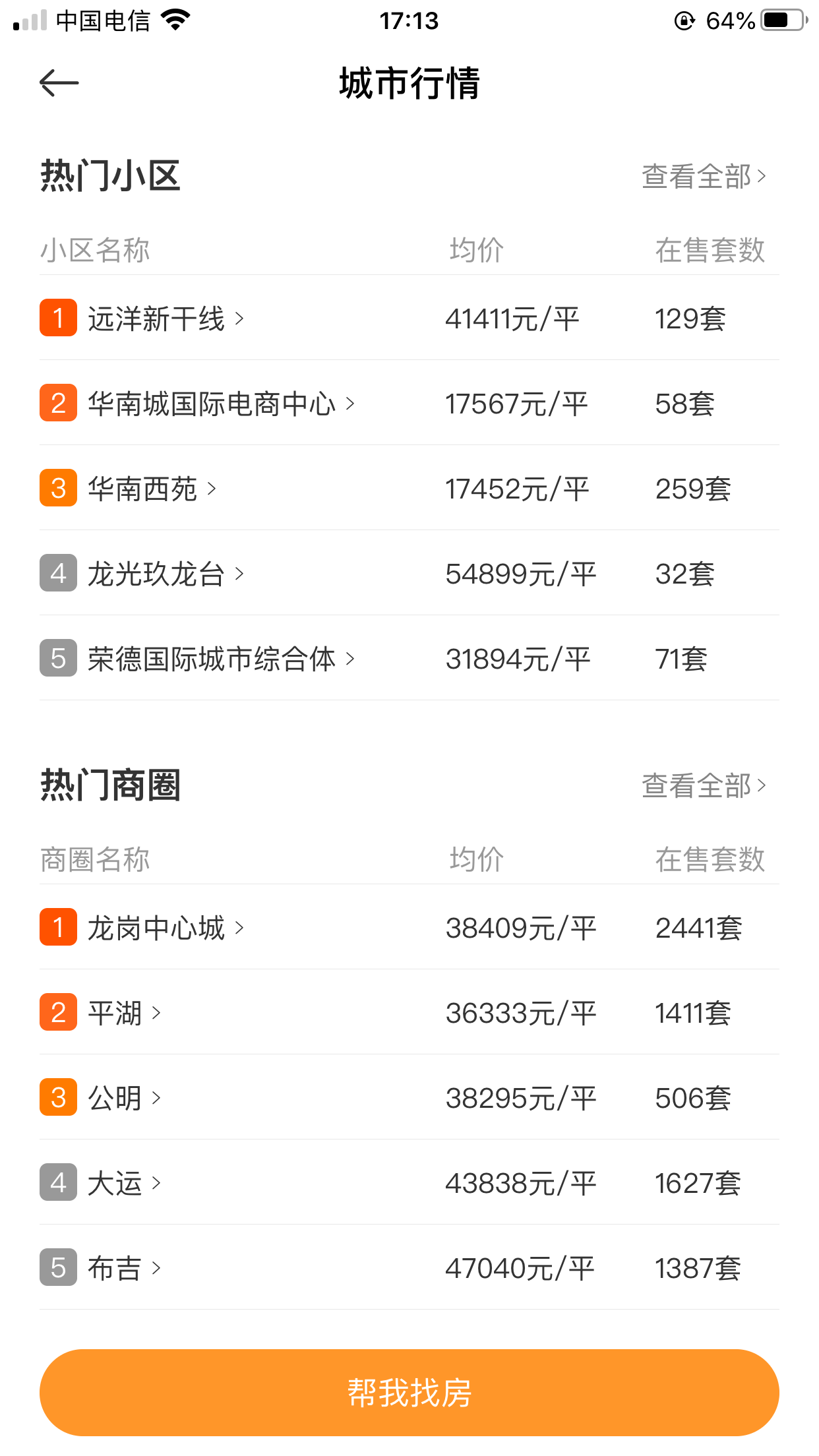
Task: Open 查看全部 next to 热门小区
Action: 704,176
